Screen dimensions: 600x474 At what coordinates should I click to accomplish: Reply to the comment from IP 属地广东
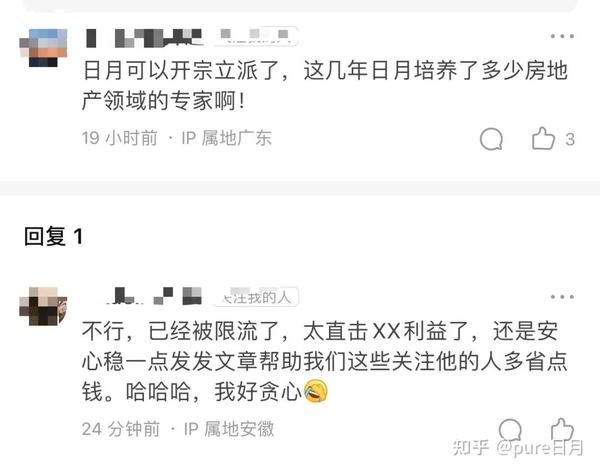tap(491, 139)
